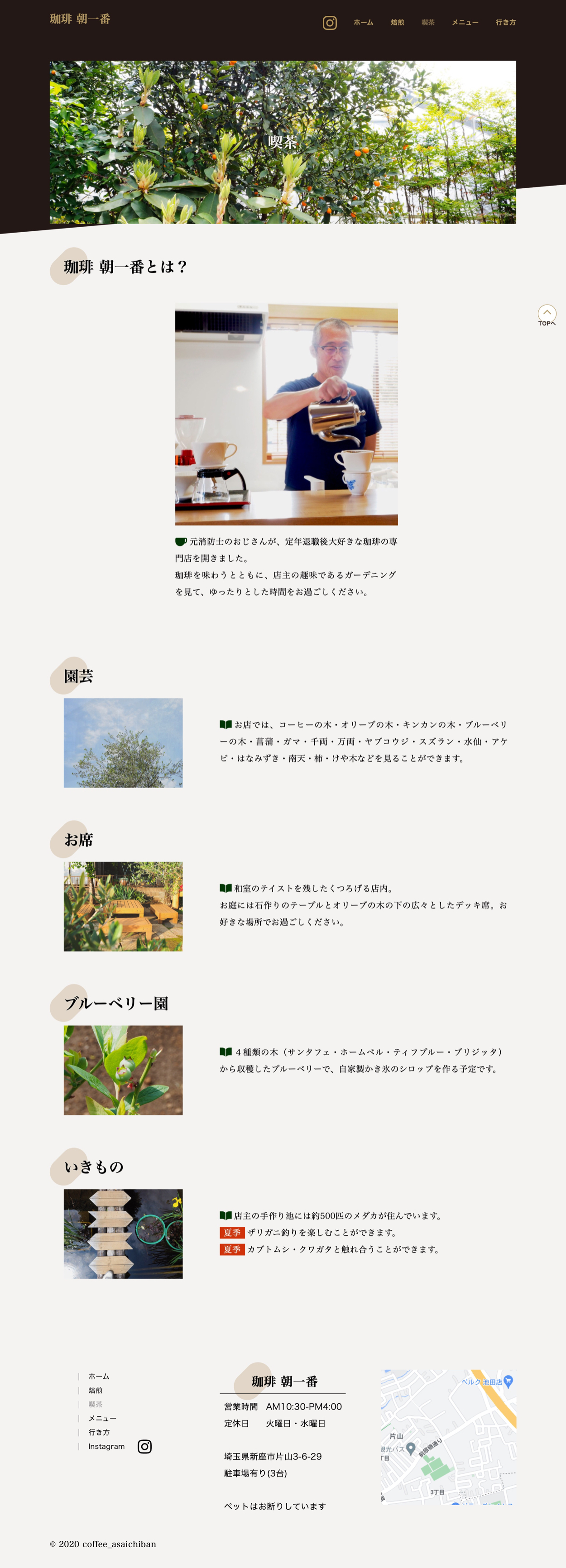The image size is (566, 1568).
Task: Open the 焙煎 page from the header
Action: (398, 23)
